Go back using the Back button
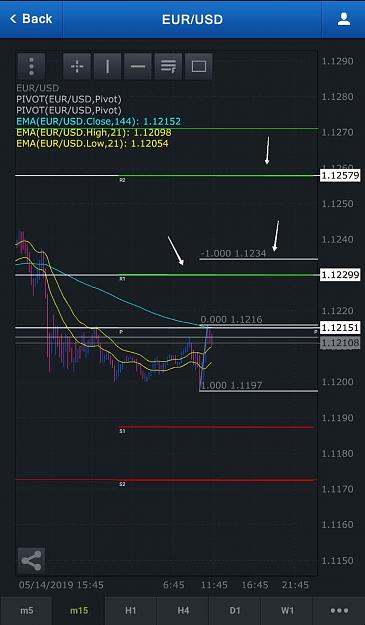The height and width of the screenshot is (625, 365). (x=31, y=19)
